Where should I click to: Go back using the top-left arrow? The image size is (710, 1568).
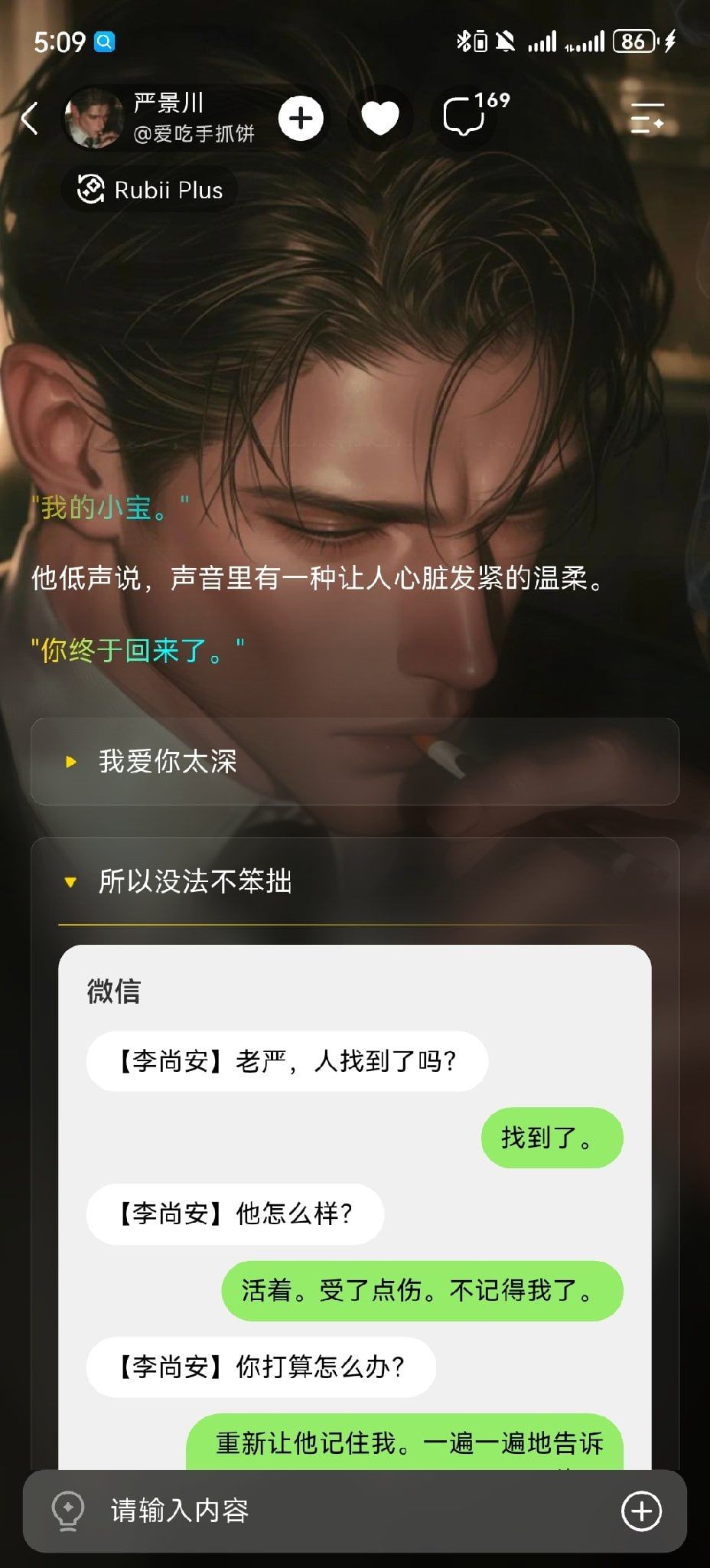tap(30, 119)
